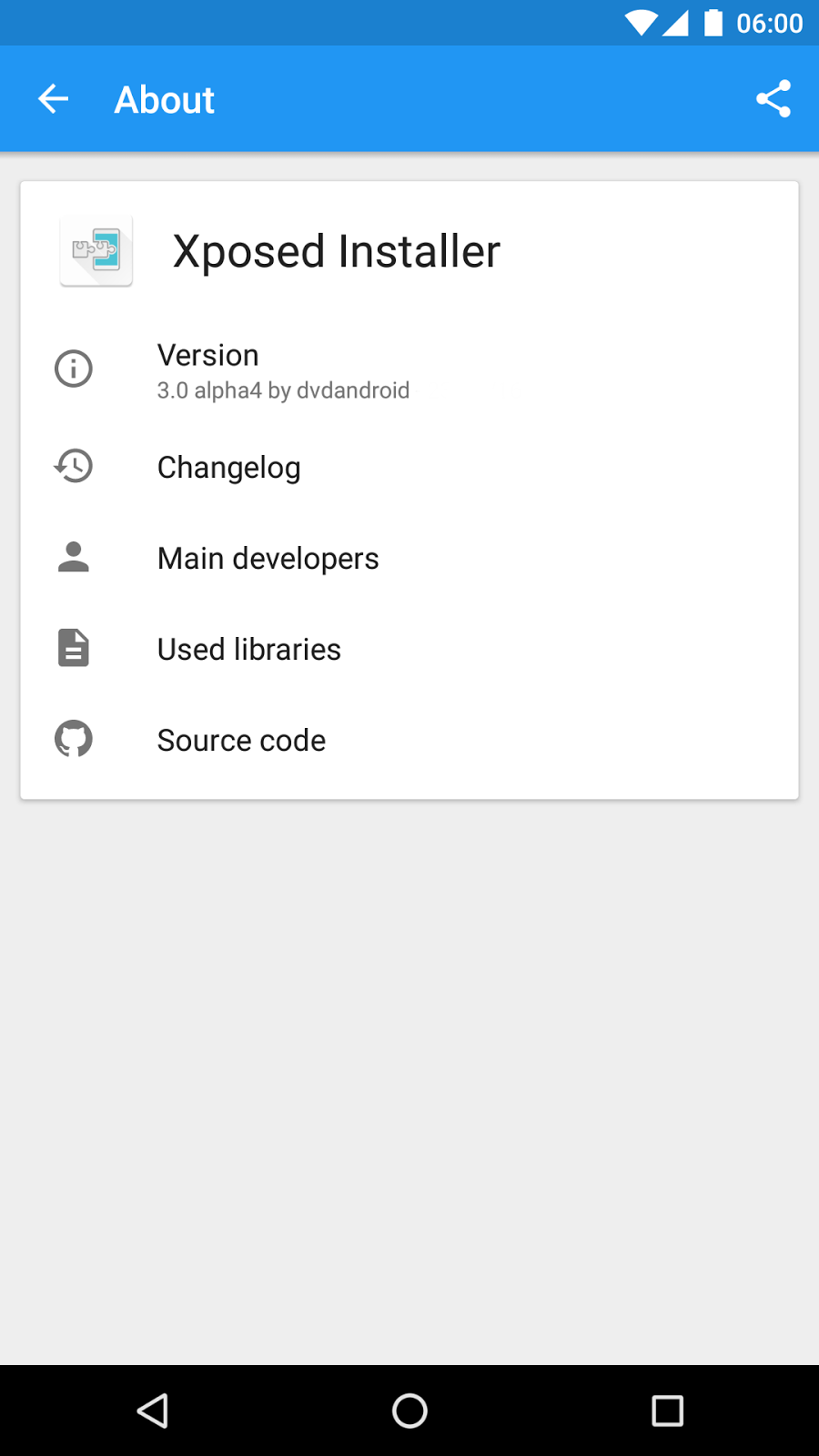Tap the Version row showing 3.0 alpha4

[284, 369]
